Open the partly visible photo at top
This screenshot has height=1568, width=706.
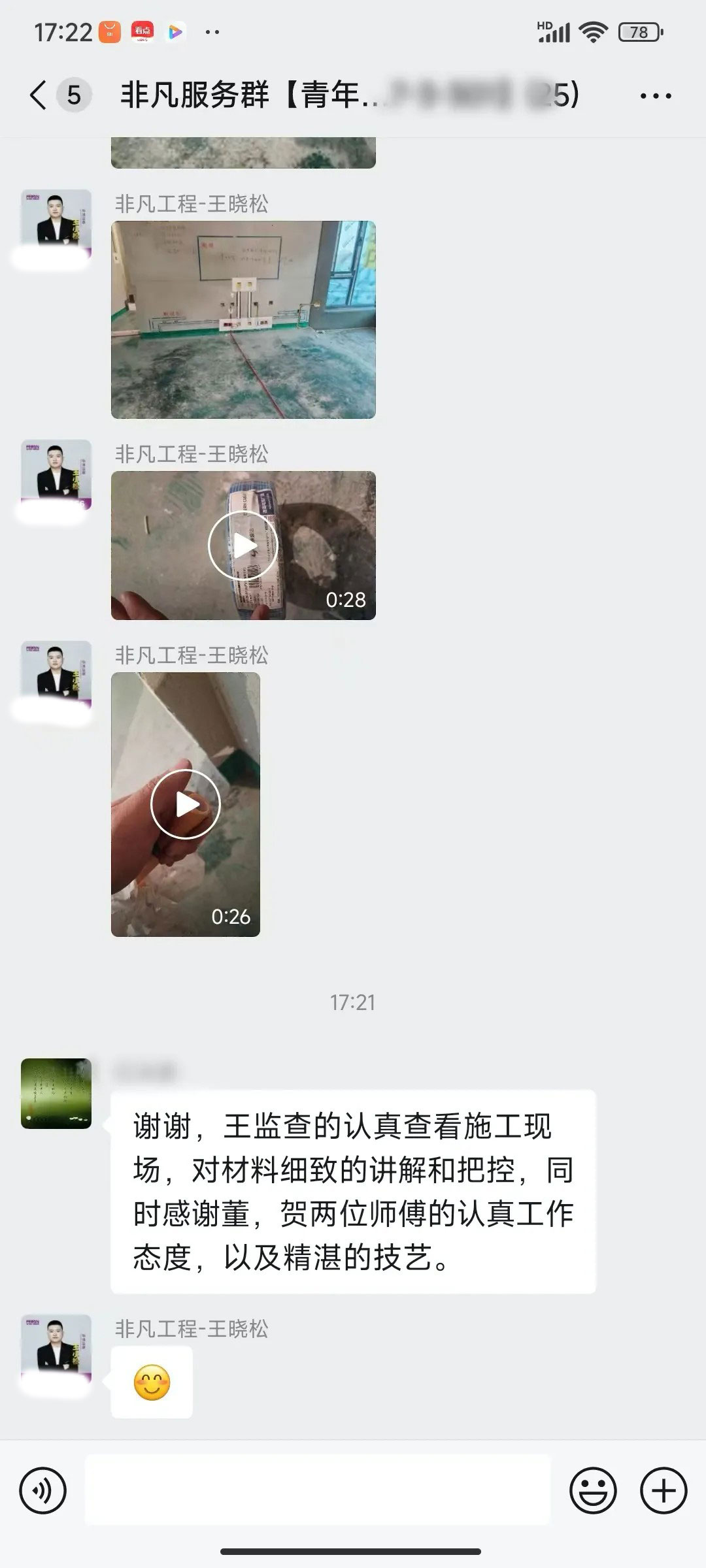tap(243, 153)
